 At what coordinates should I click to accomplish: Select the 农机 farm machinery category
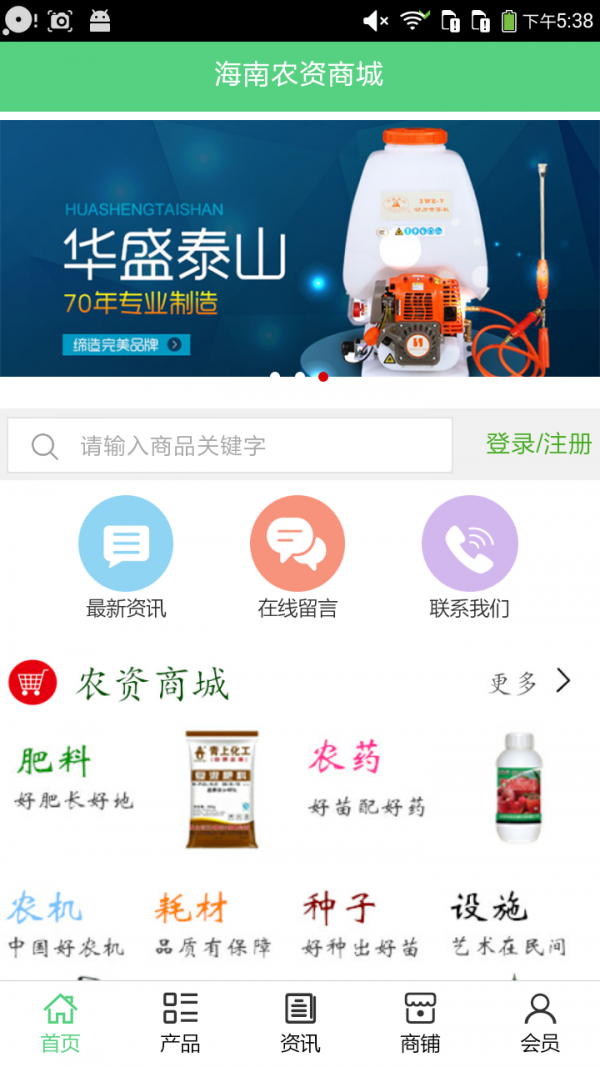[66, 925]
